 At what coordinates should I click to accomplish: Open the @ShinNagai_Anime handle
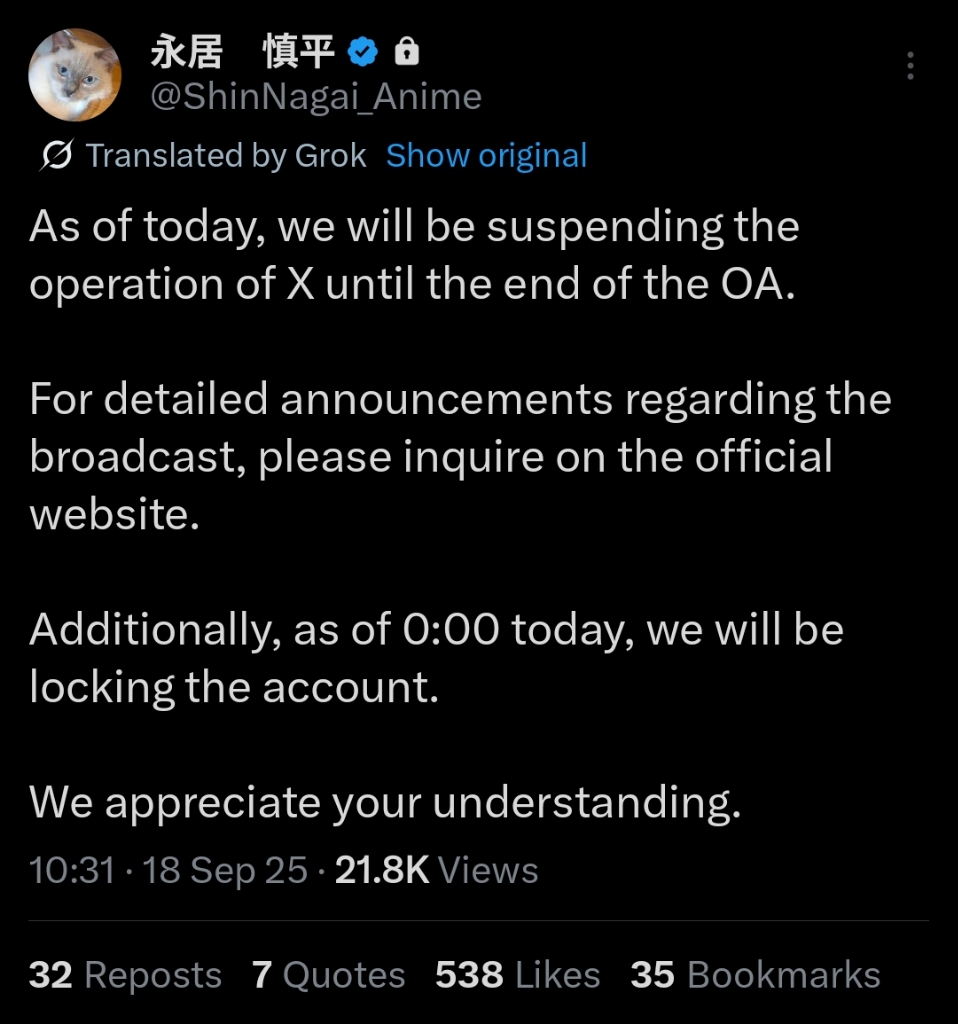point(316,97)
